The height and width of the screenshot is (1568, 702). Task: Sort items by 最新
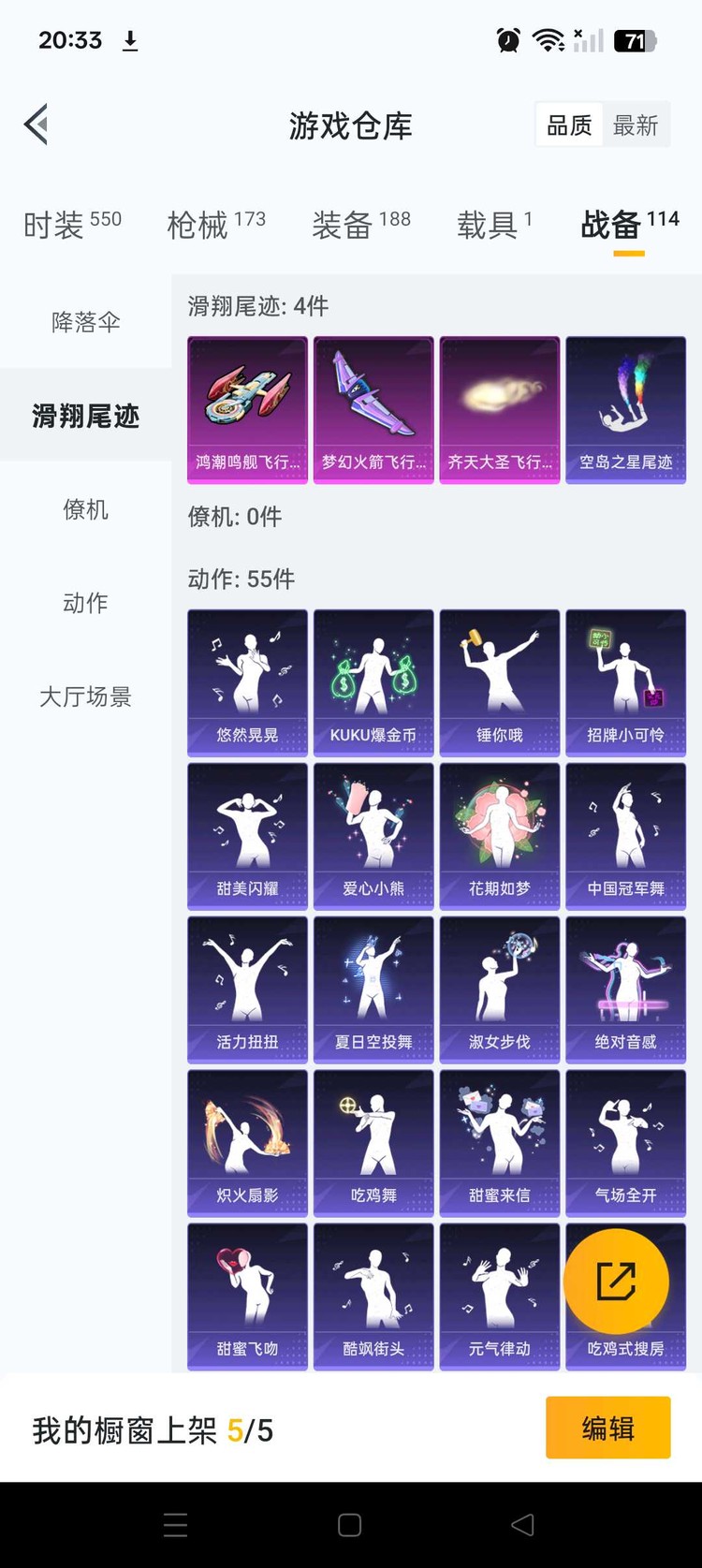(x=636, y=125)
